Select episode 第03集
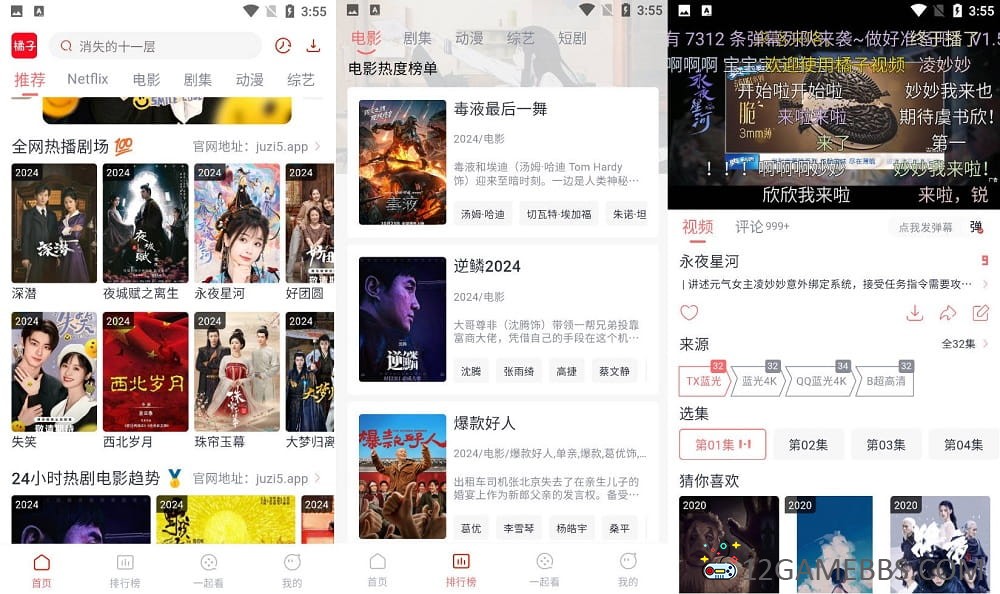Screen dimensions: 1000x594 click(885, 444)
